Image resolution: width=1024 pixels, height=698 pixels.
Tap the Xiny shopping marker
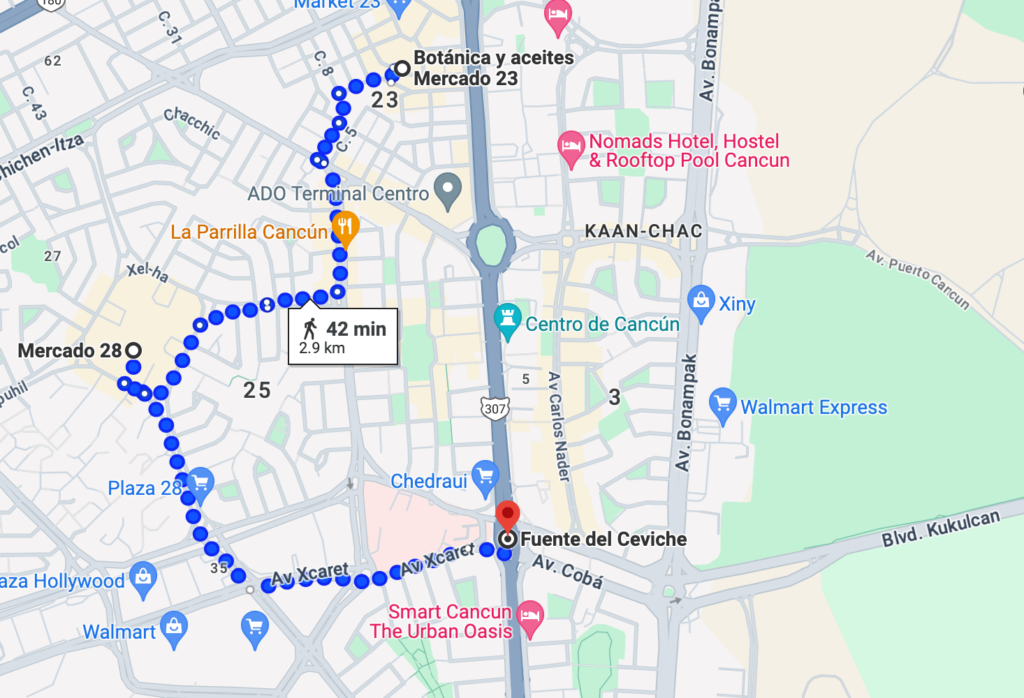click(x=702, y=299)
